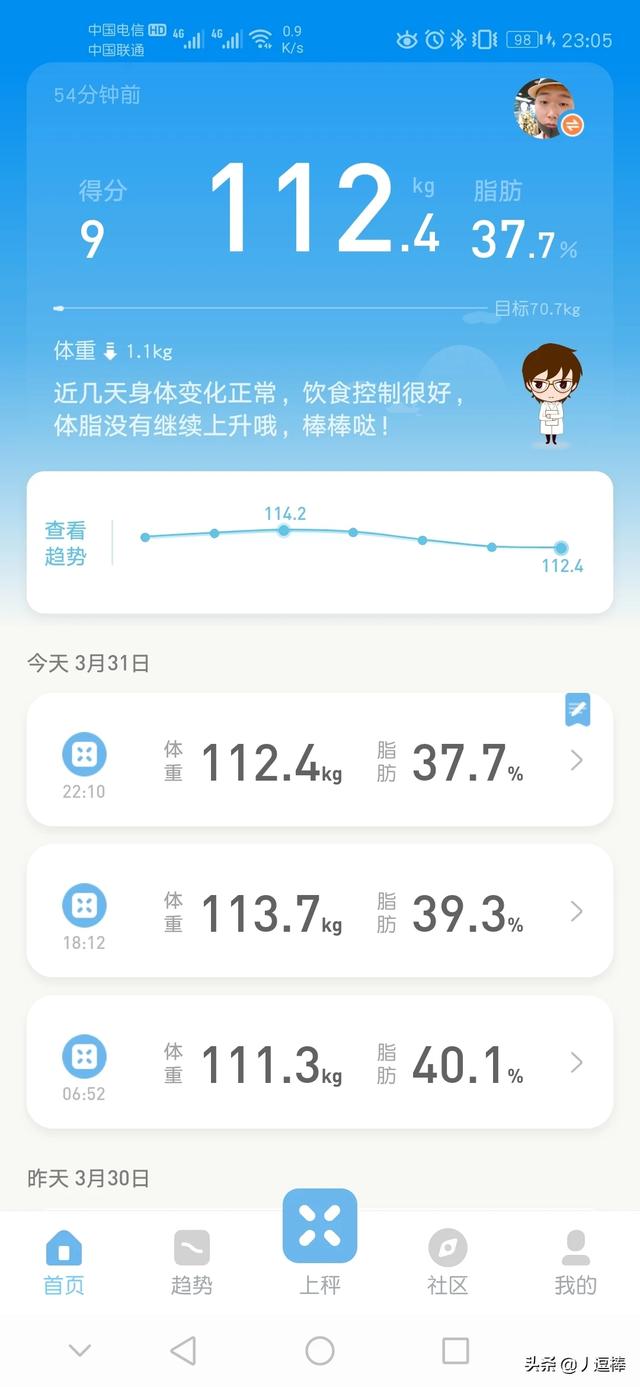Switch user via the profile avatar
Image resolution: width=640 pixels, height=1387 pixels.
(x=547, y=108)
